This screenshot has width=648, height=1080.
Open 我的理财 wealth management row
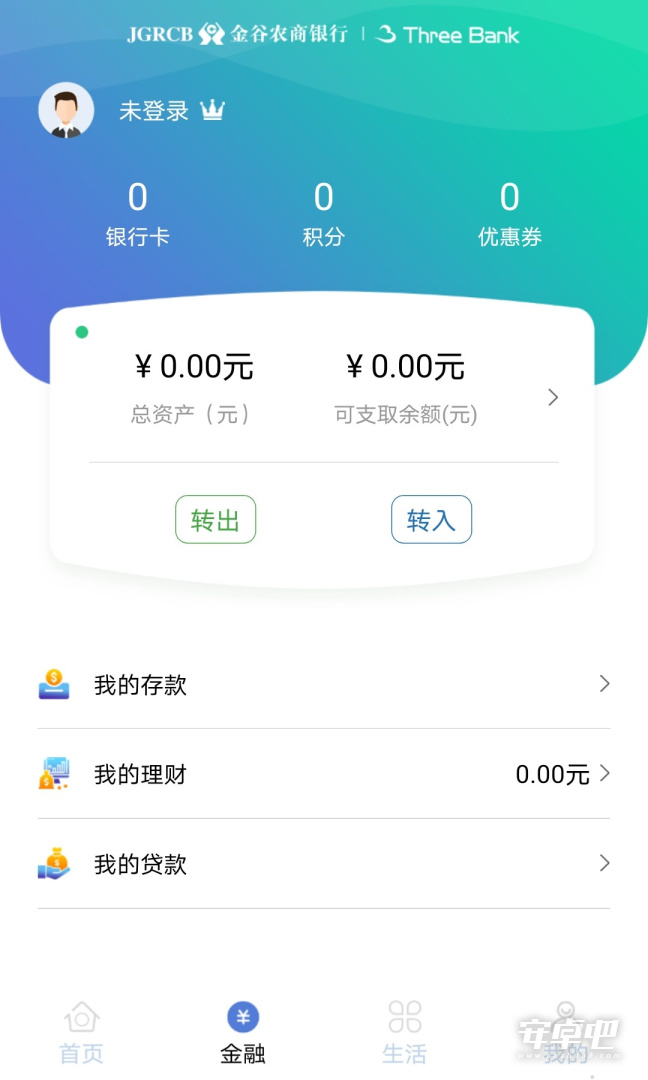pos(324,774)
